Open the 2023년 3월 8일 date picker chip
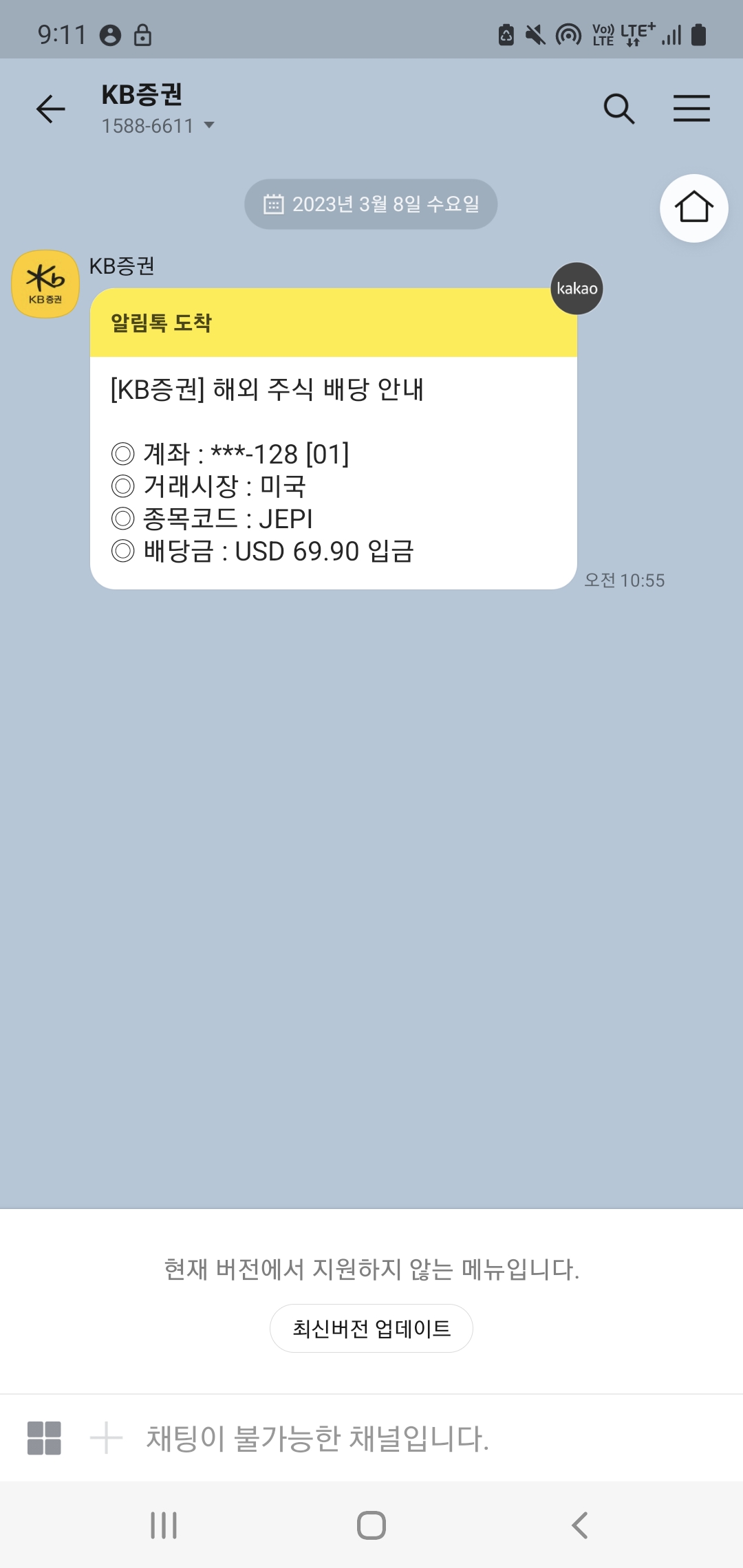Image resolution: width=743 pixels, height=1568 pixels. 371,204
